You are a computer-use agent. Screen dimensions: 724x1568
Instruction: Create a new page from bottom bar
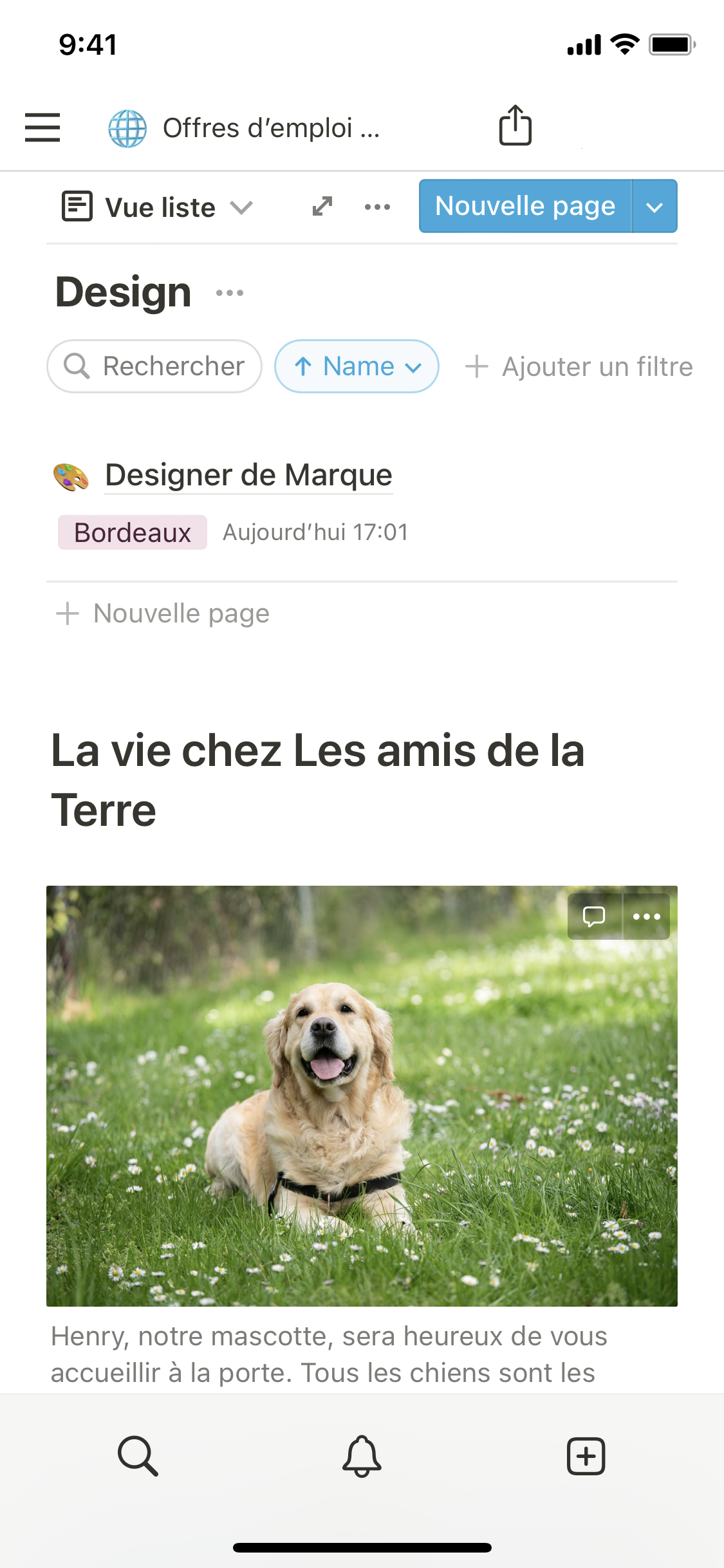[586, 1455]
